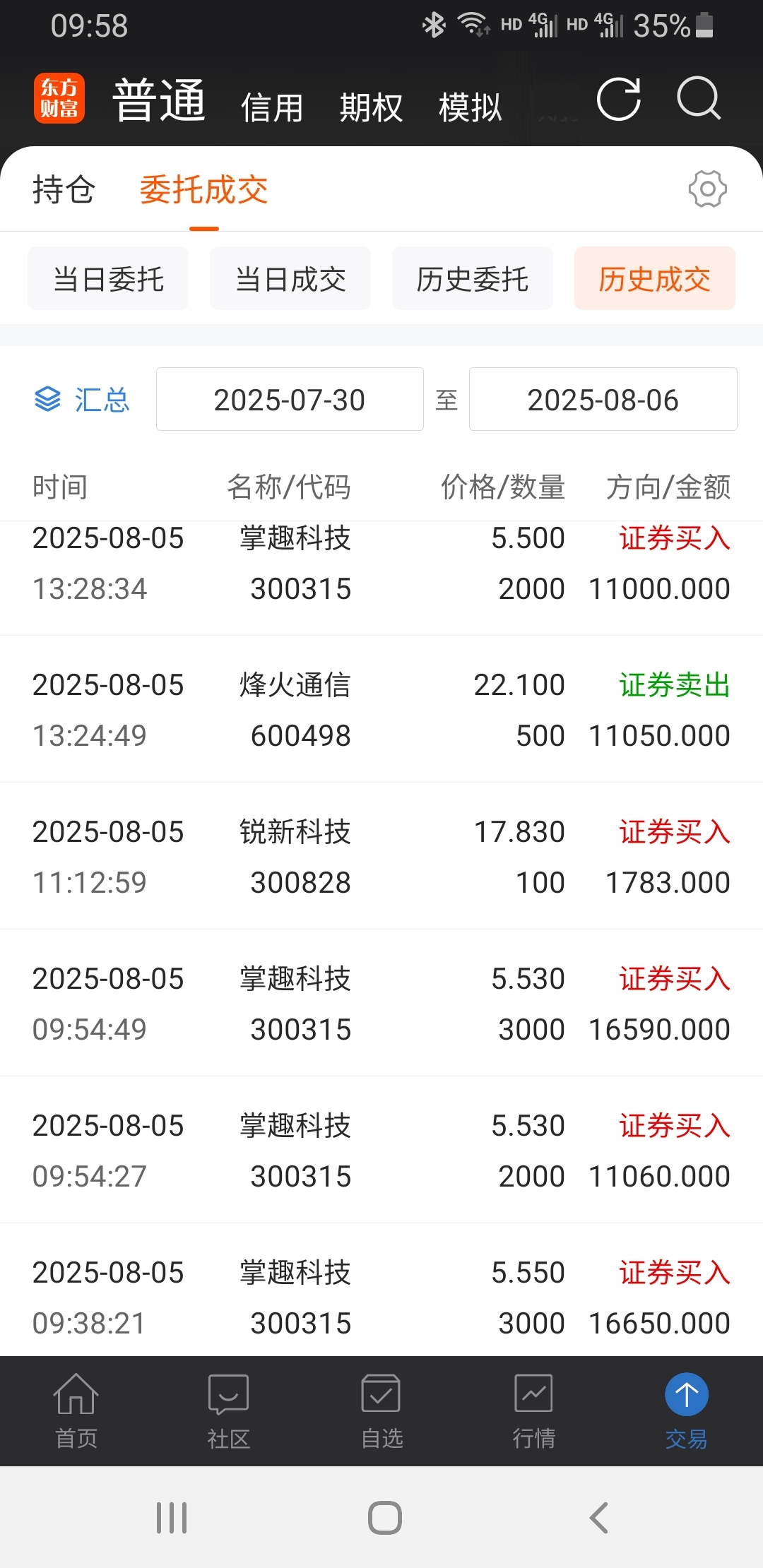763x1568 pixels.
Task: Switch to the 模拟 account tab
Action: [470, 107]
